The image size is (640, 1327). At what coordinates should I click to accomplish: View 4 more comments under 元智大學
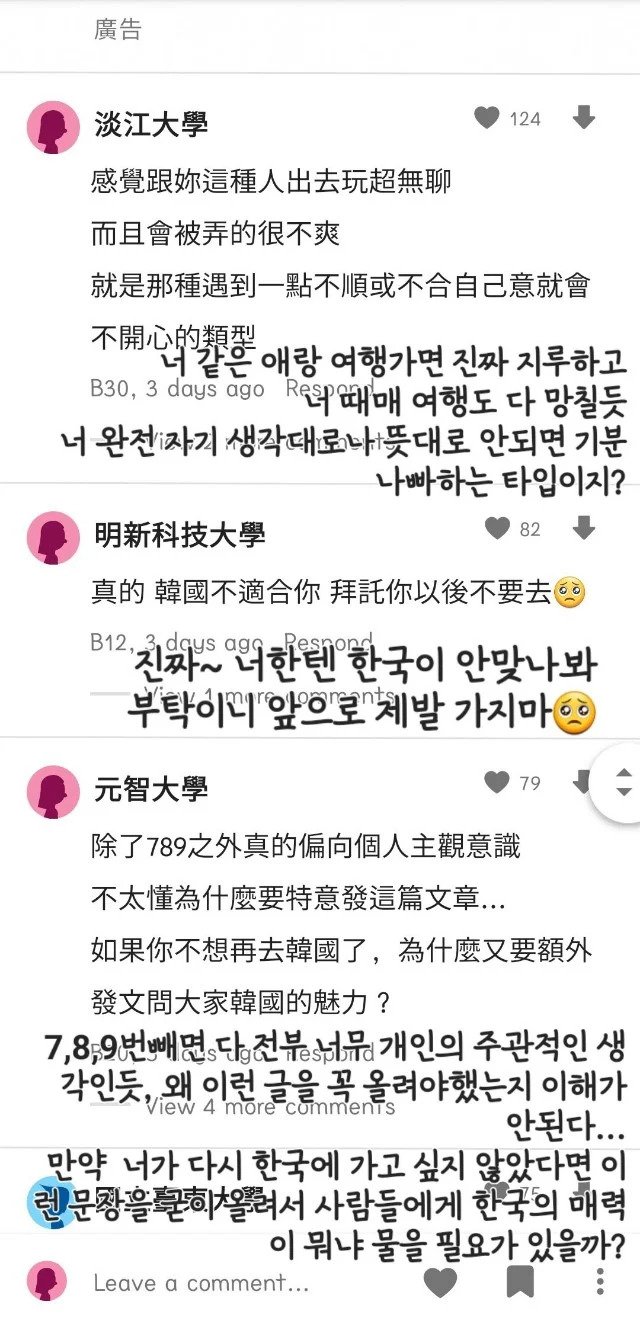pyautogui.click(x=270, y=1107)
